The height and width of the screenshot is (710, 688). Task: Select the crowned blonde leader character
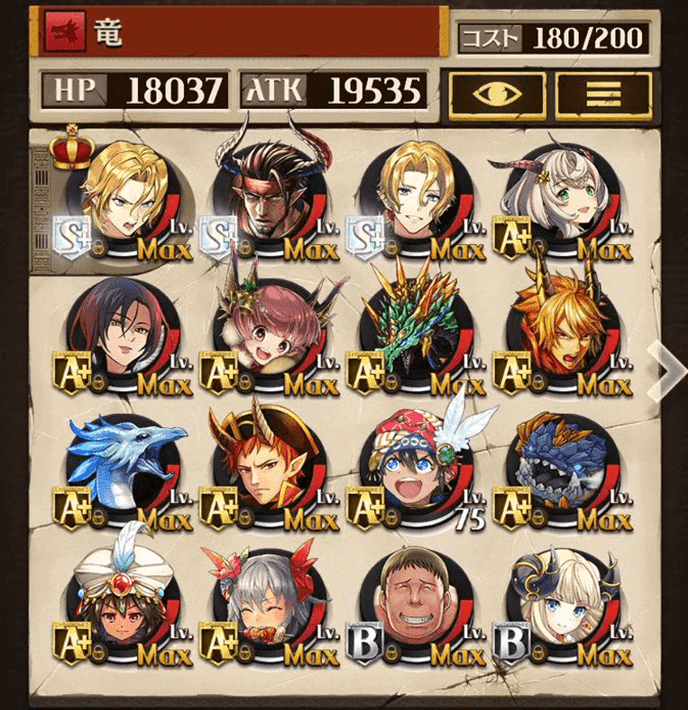click(125, 195)
